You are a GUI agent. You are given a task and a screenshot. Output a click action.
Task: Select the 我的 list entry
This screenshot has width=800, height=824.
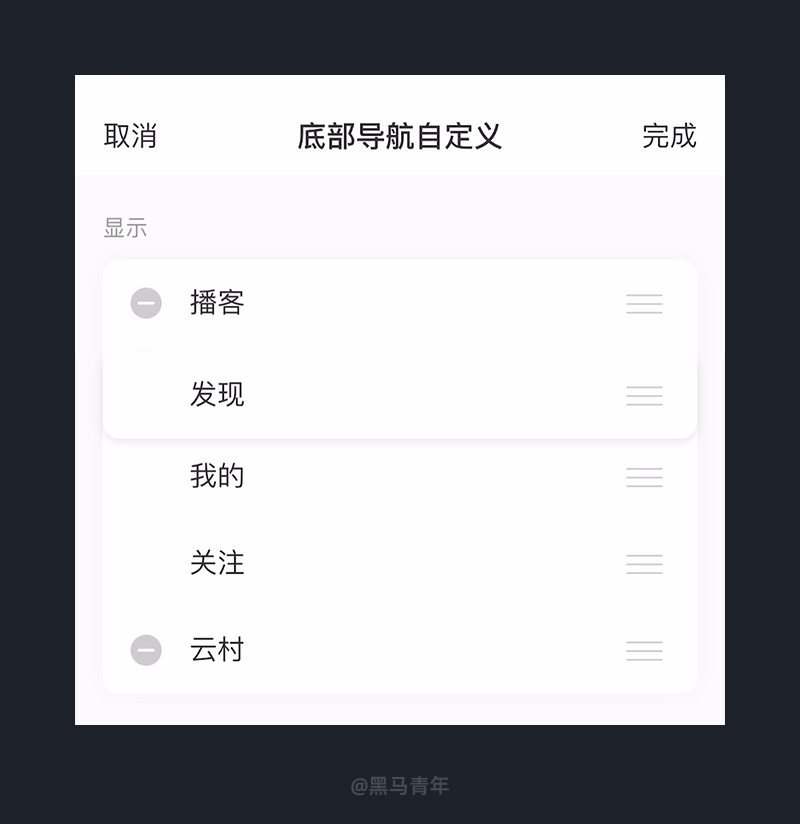[x=217, y=477]
